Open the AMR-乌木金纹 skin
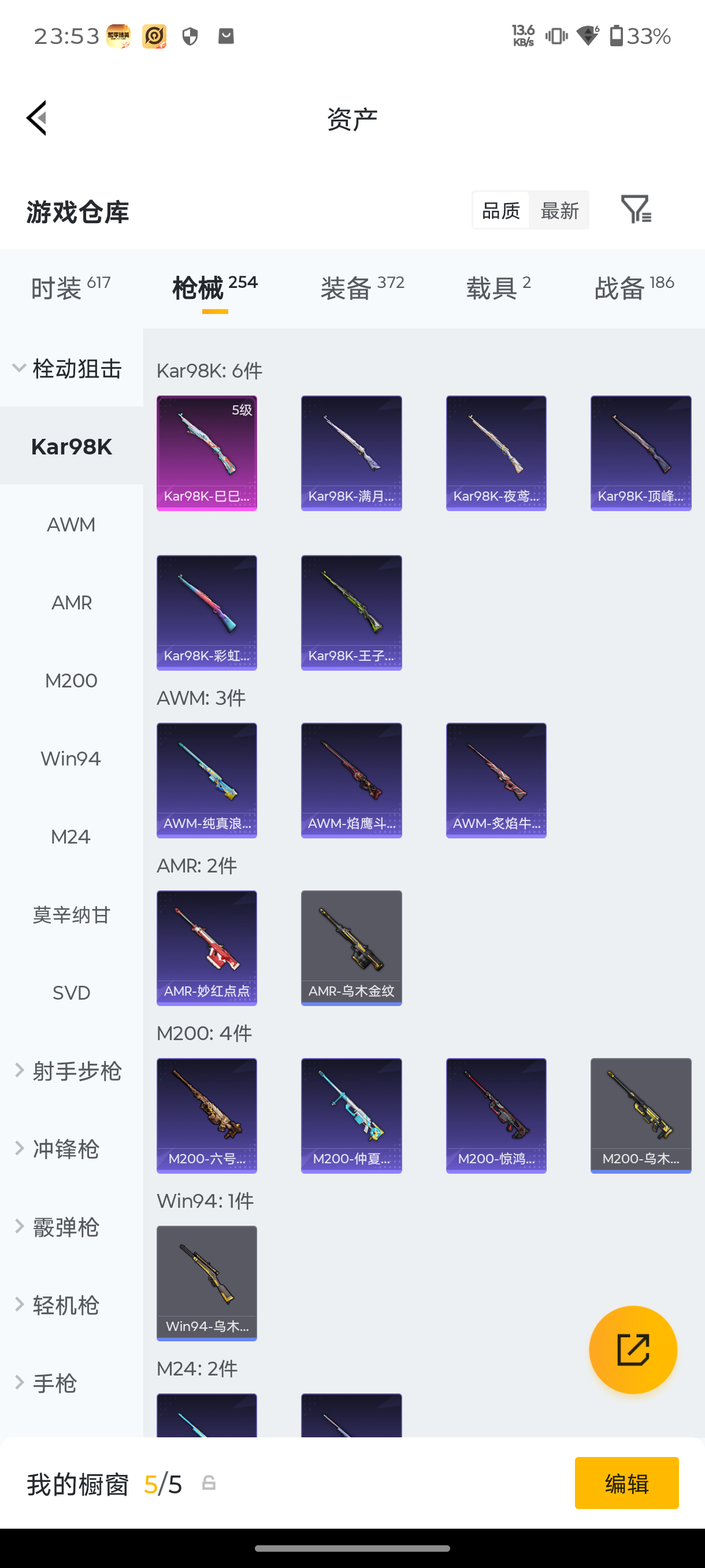Screen dimensions: 705x1568 click(x=351, y=948)
